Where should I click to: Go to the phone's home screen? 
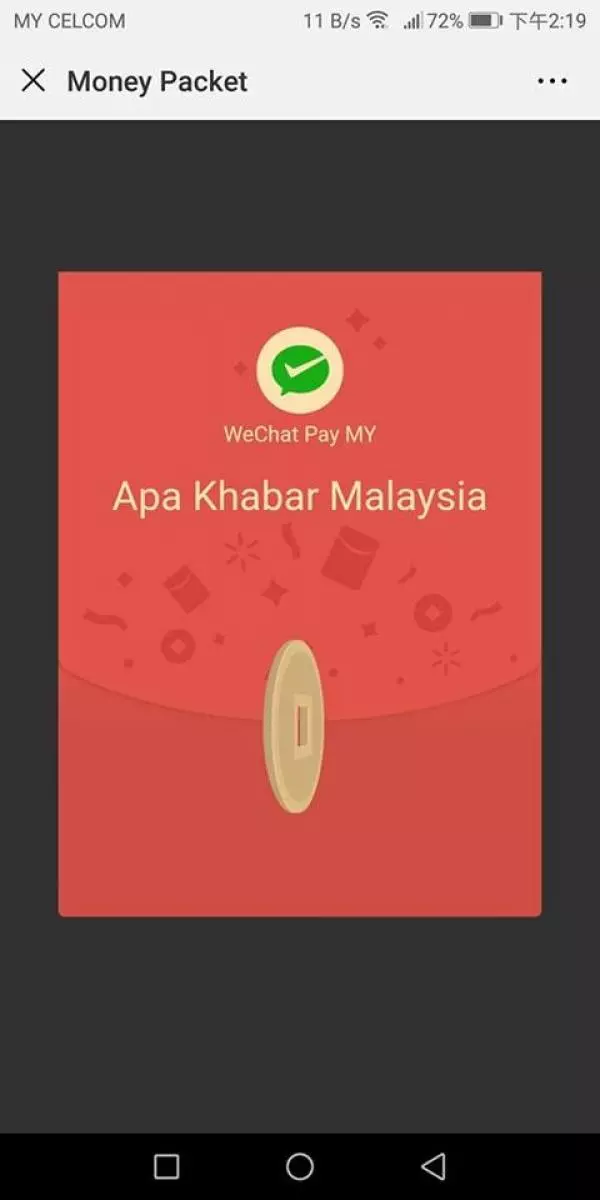tap(300, 1166)
